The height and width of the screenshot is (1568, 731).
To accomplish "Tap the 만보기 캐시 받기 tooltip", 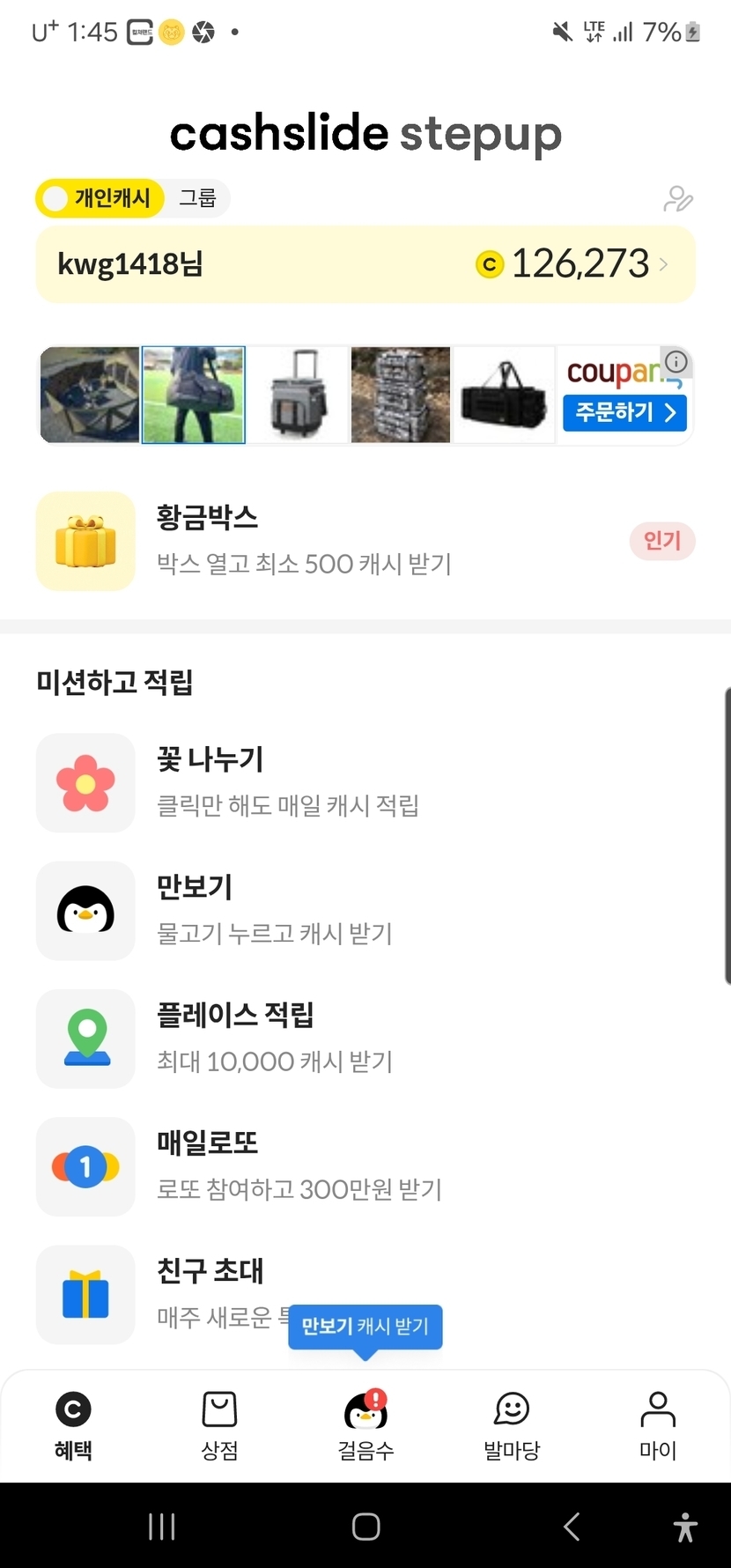I will tap(365, 1326).
